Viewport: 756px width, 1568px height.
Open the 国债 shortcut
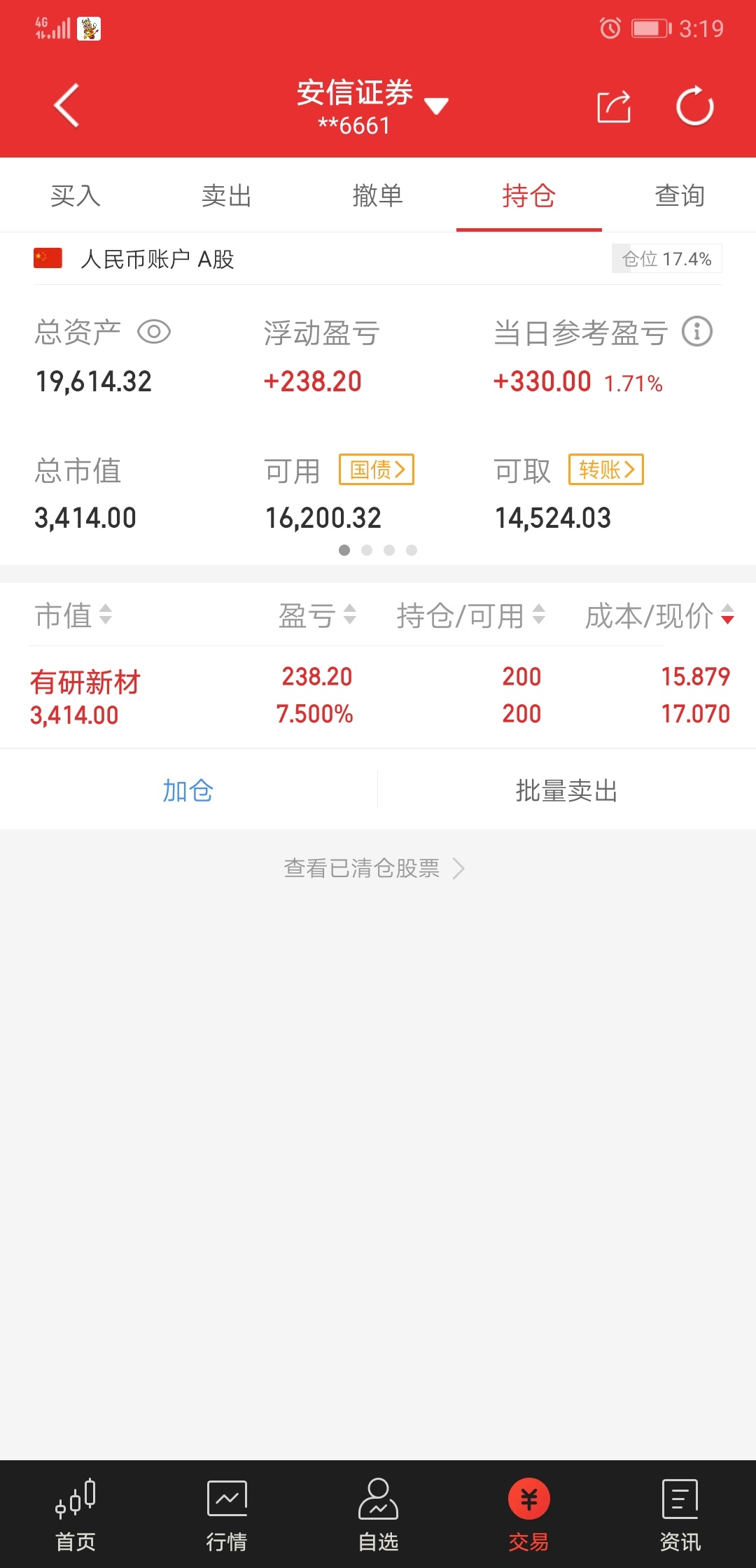(377, 469)
